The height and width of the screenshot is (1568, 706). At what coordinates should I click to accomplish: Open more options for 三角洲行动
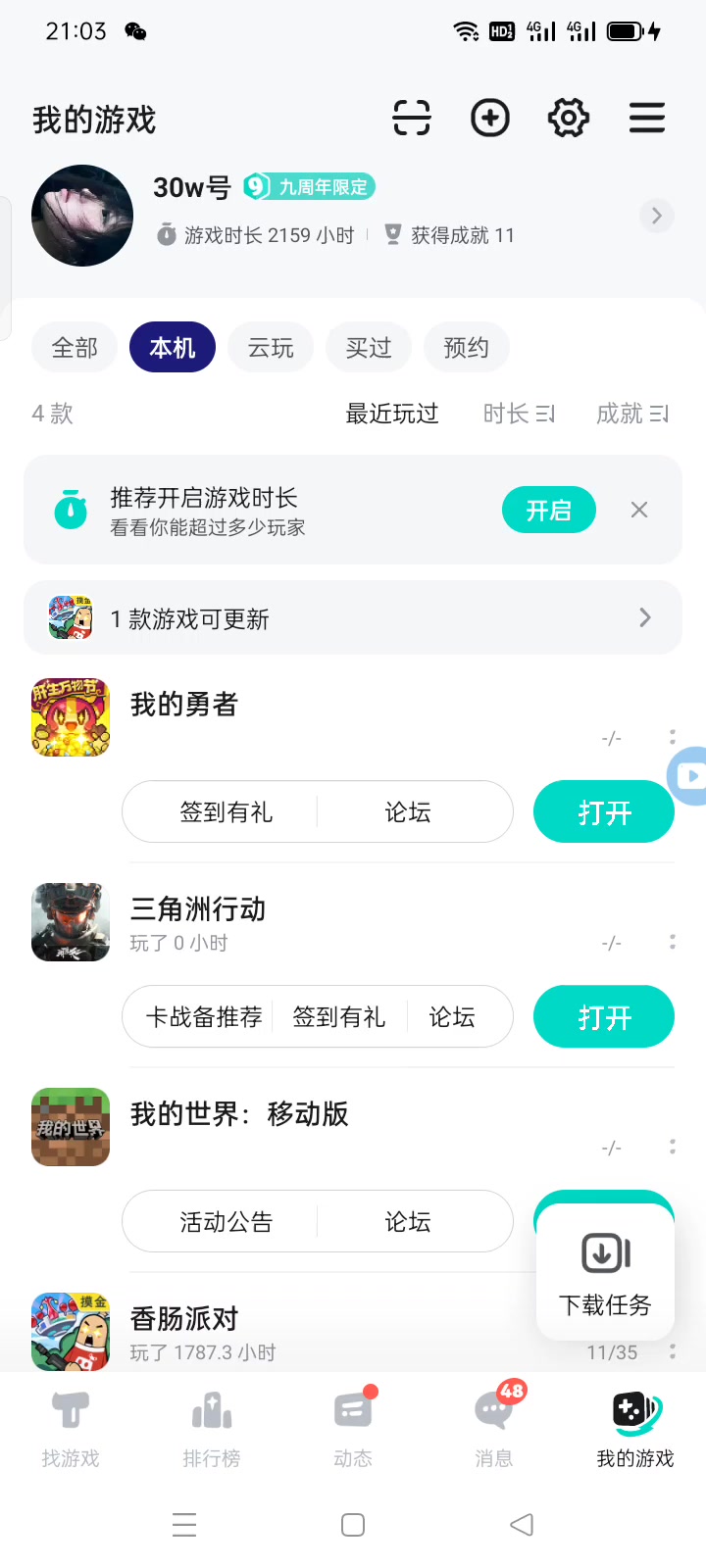click(x=673, y=942)
